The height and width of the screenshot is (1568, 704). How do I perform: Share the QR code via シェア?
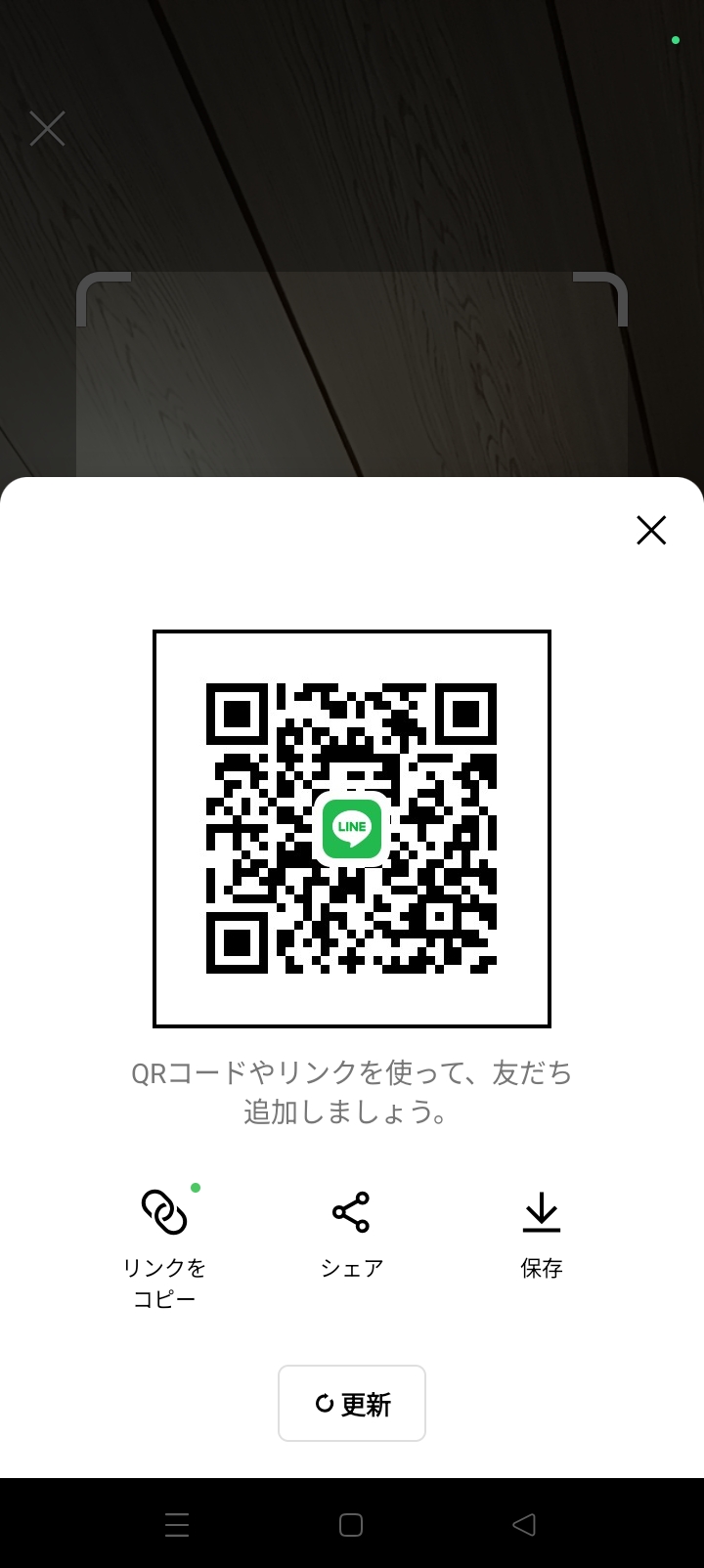pyautogui.click(x=352, y=1234)
